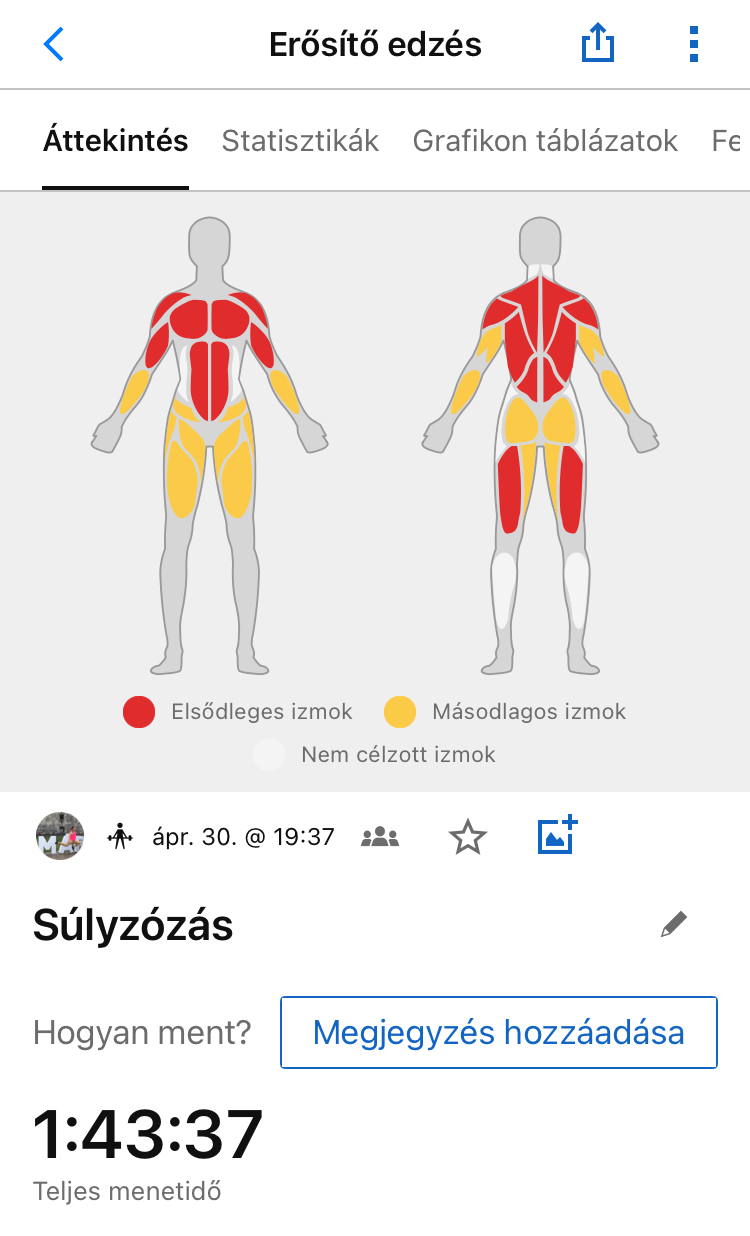Go back with the top-left arrow

click(54, 45)
